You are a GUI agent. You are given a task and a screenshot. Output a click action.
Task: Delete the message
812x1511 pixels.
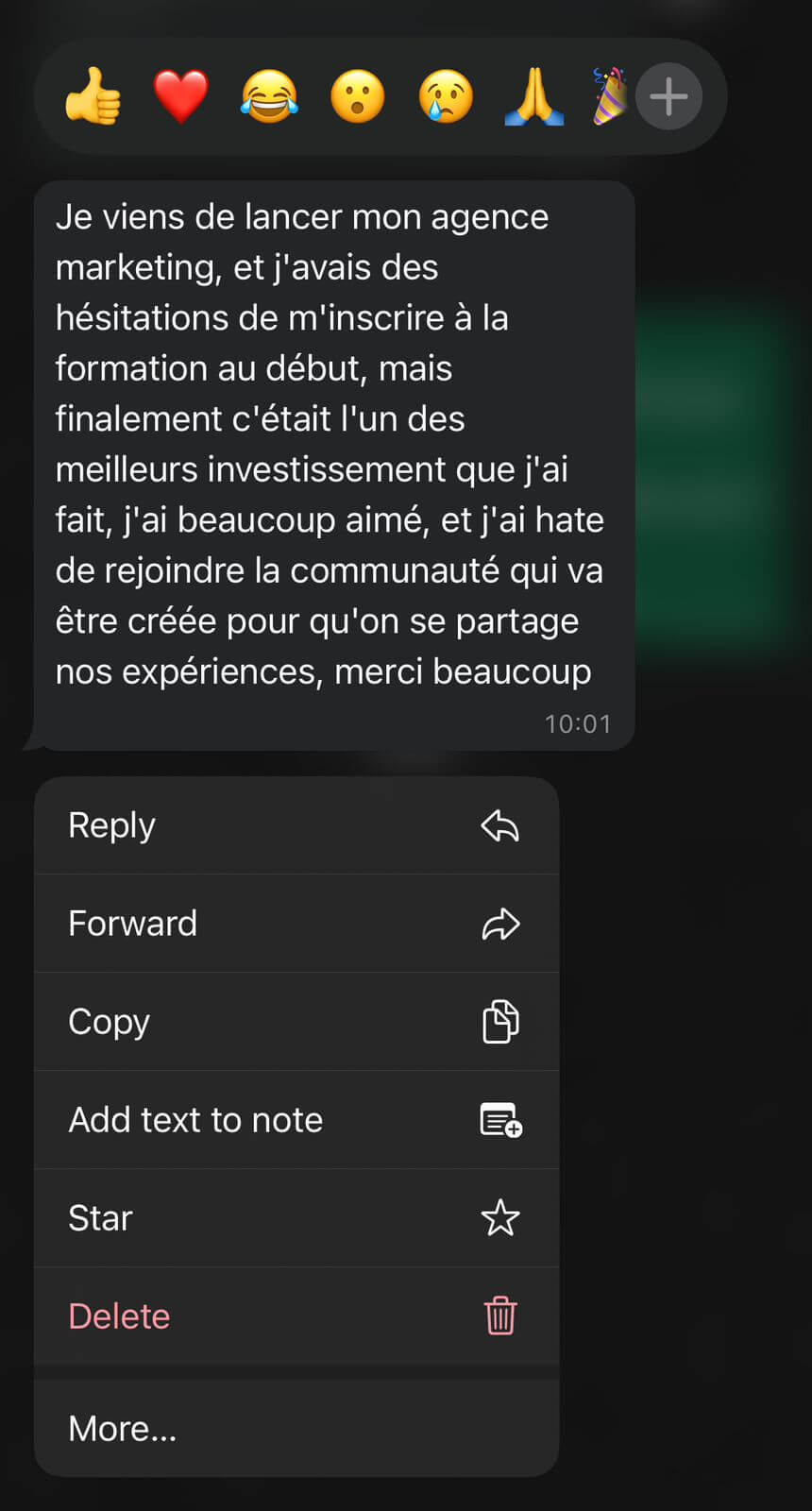(x=296, y=1316)
